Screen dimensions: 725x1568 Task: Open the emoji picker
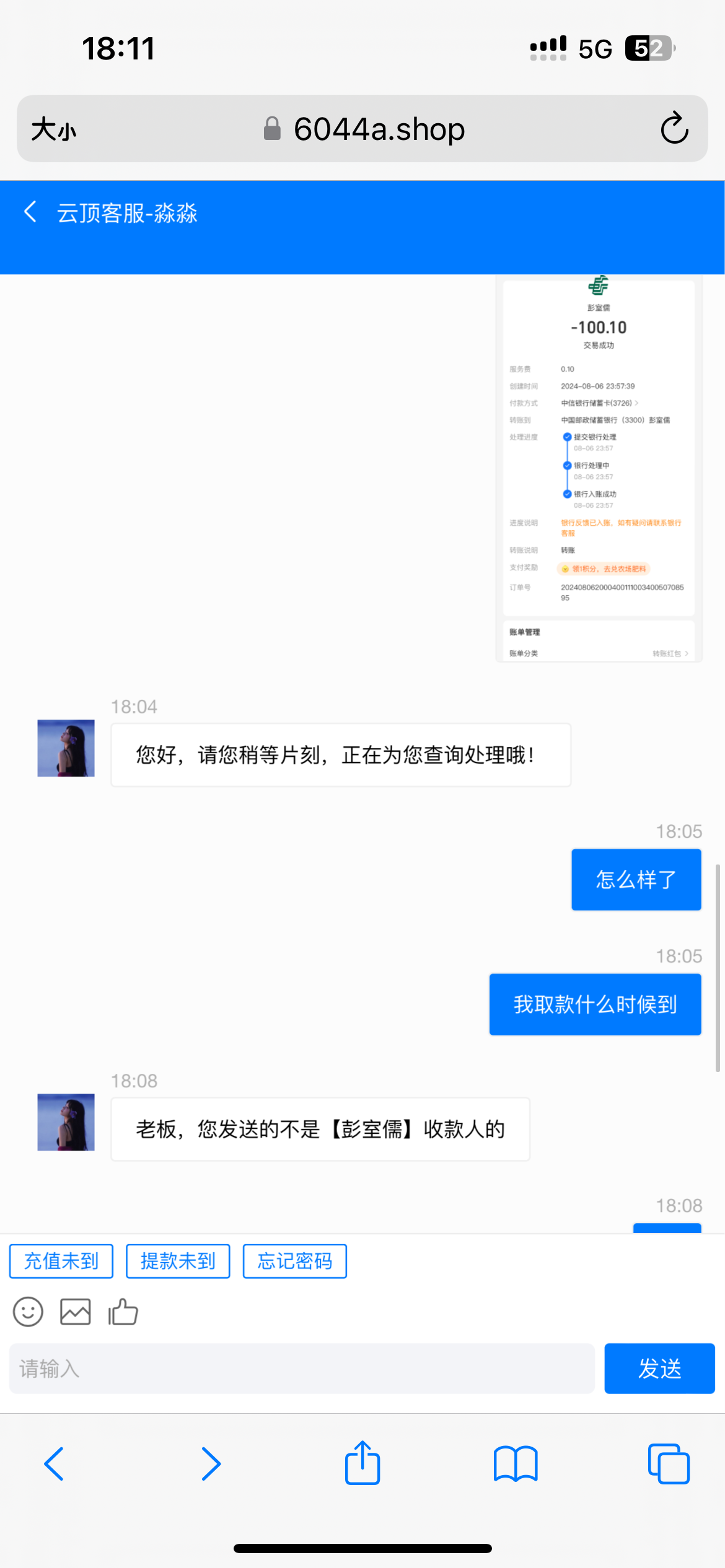28,1312
